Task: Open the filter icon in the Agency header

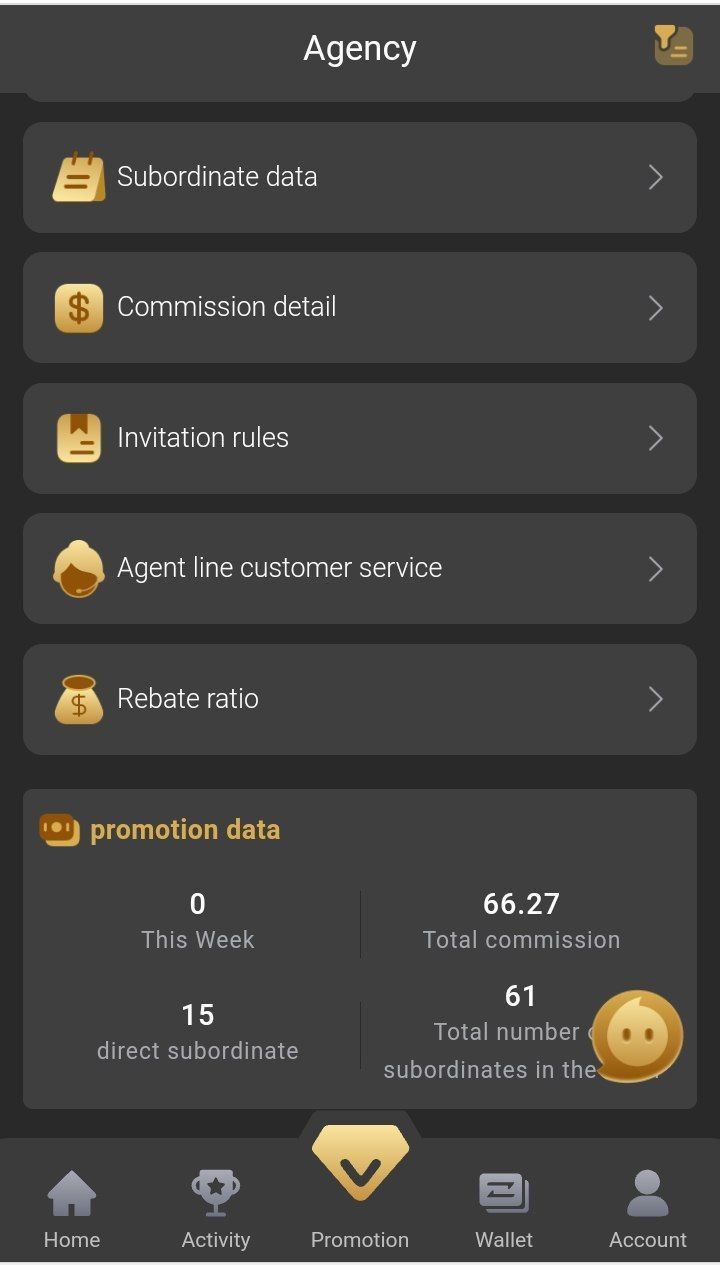Action: (x=673, y=46)
